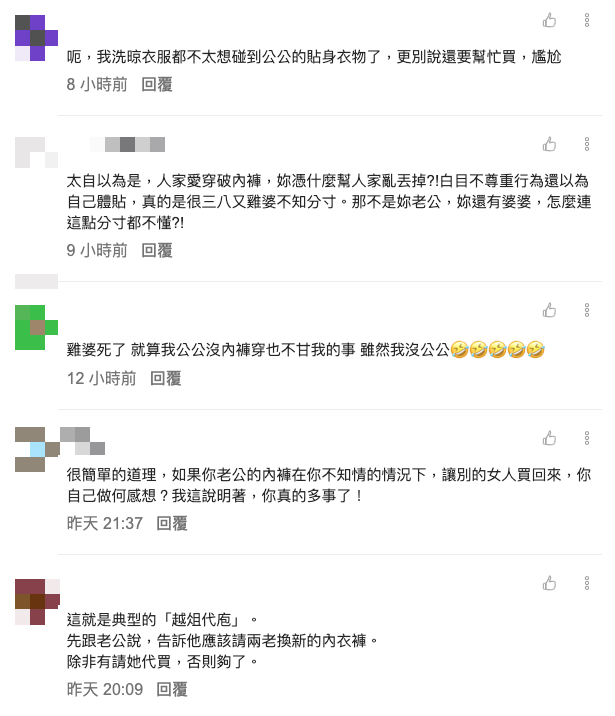Like the 越俎代庖 comment
The image size is (615, 716).
tap(549, 583)
